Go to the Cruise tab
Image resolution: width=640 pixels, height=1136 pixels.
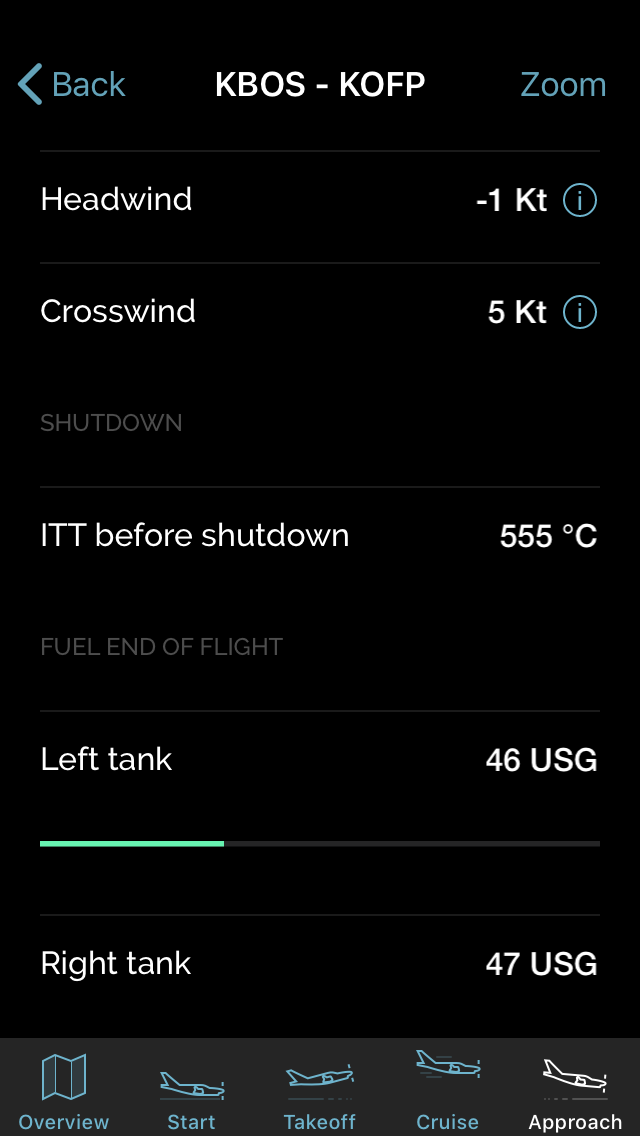(x=447, y=1091)
